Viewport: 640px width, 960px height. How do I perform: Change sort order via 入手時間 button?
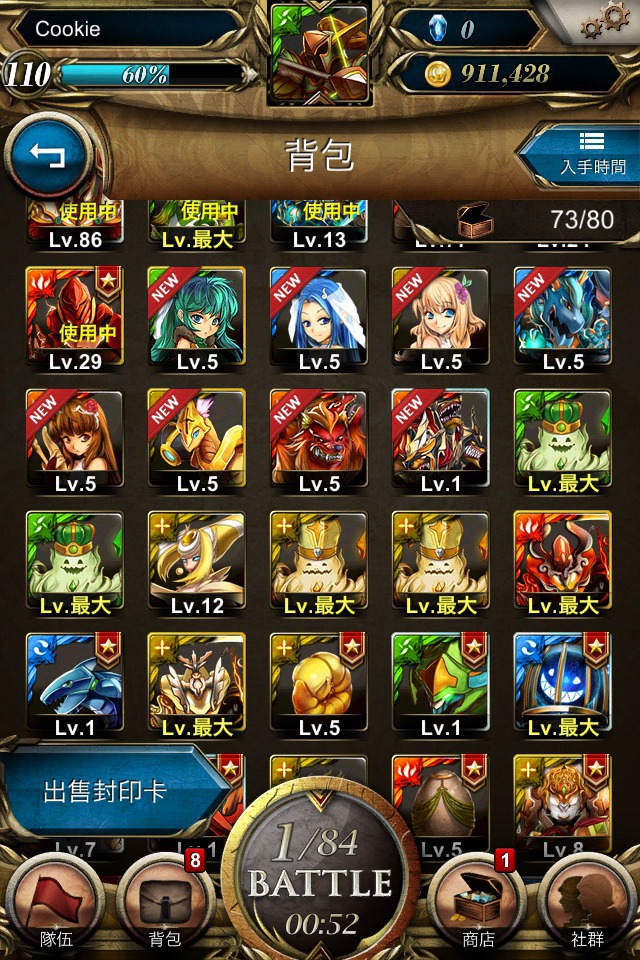[580, 155]
